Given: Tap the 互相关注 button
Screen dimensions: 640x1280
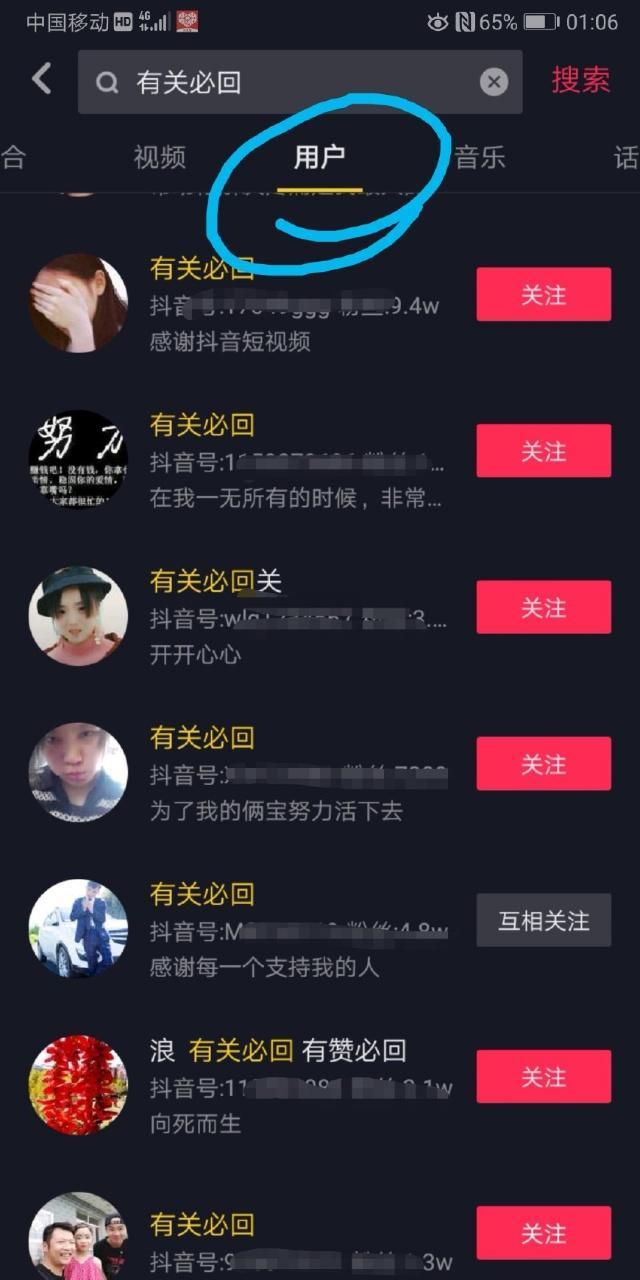Looking at the screenshot, I should pos(543,921).
